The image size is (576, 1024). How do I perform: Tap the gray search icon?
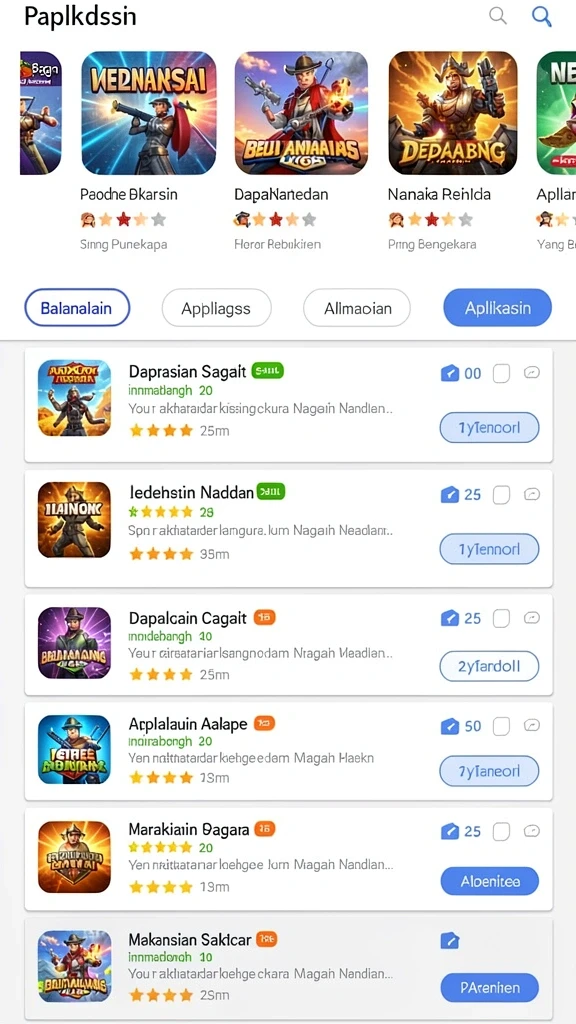tap(498, 16)
